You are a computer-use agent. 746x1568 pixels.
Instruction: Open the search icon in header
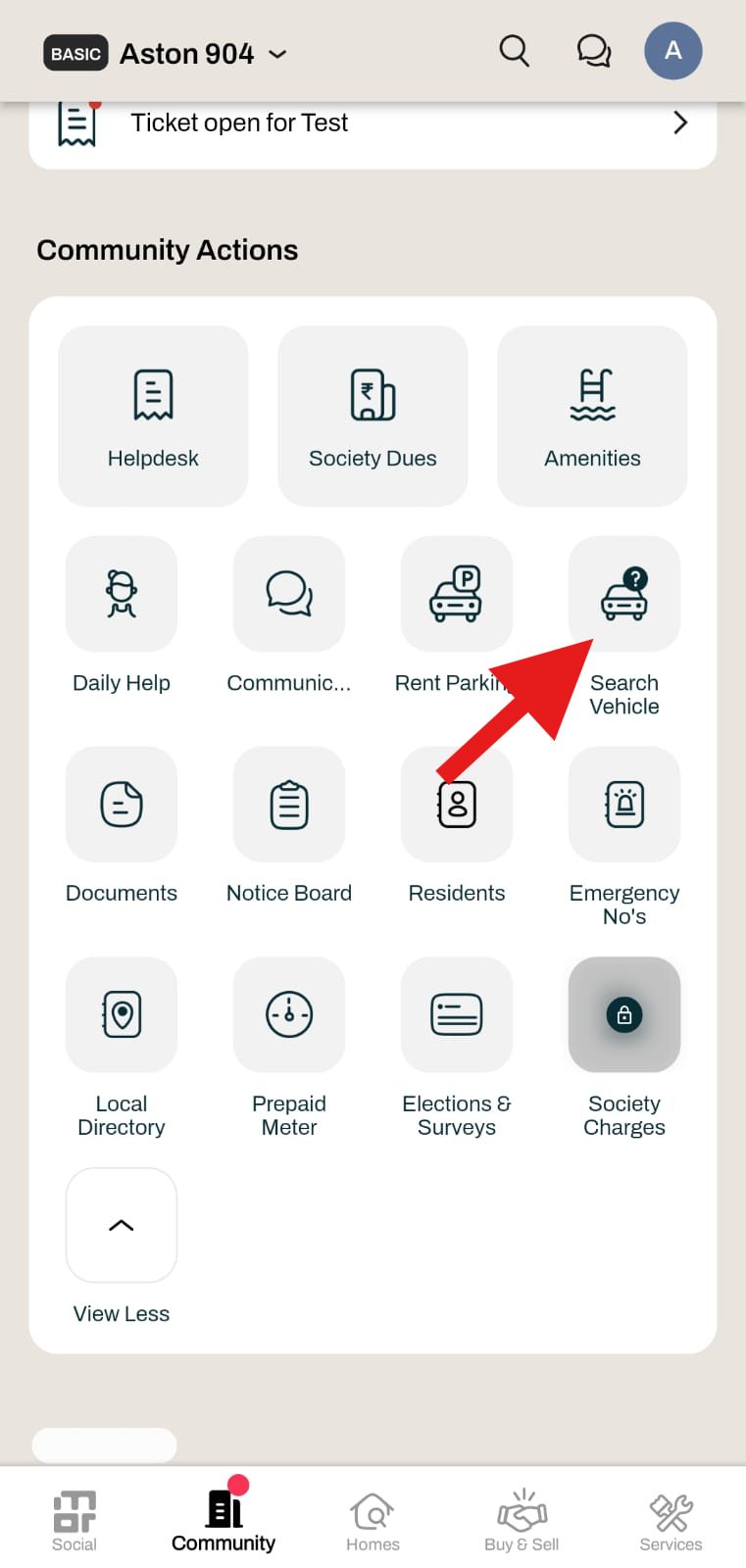514,51
